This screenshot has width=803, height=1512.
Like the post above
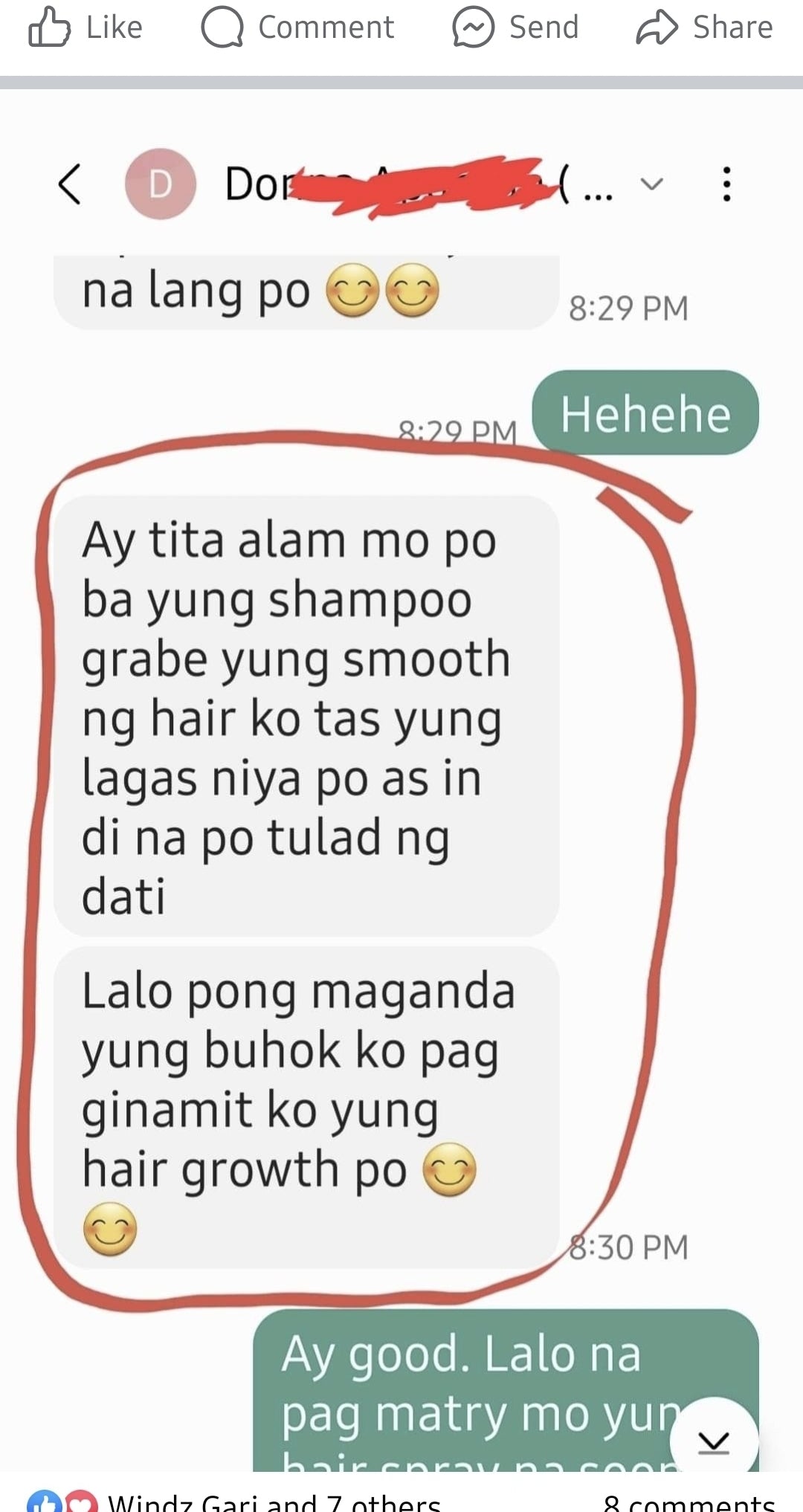coord(86,28)
